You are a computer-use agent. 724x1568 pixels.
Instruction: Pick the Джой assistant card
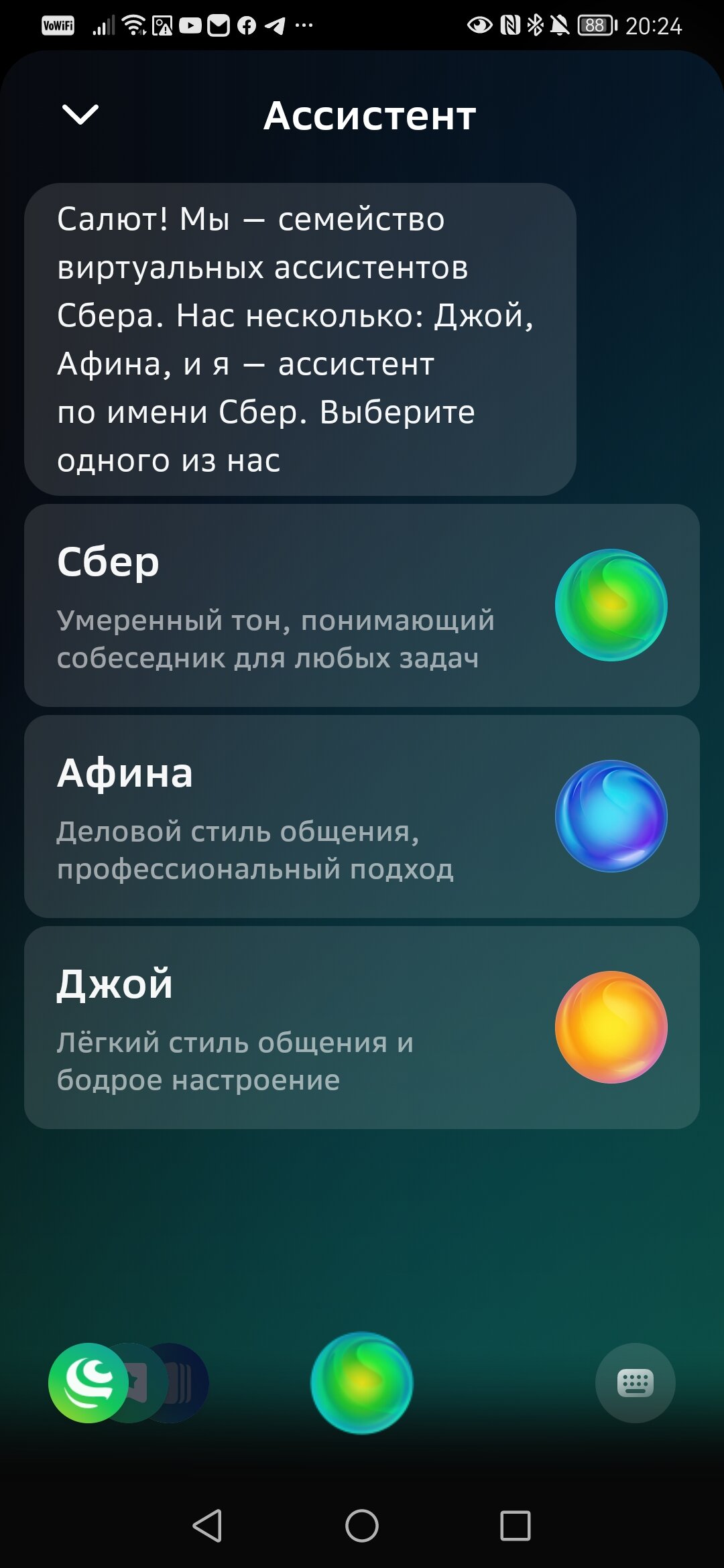pos(362,1027)
